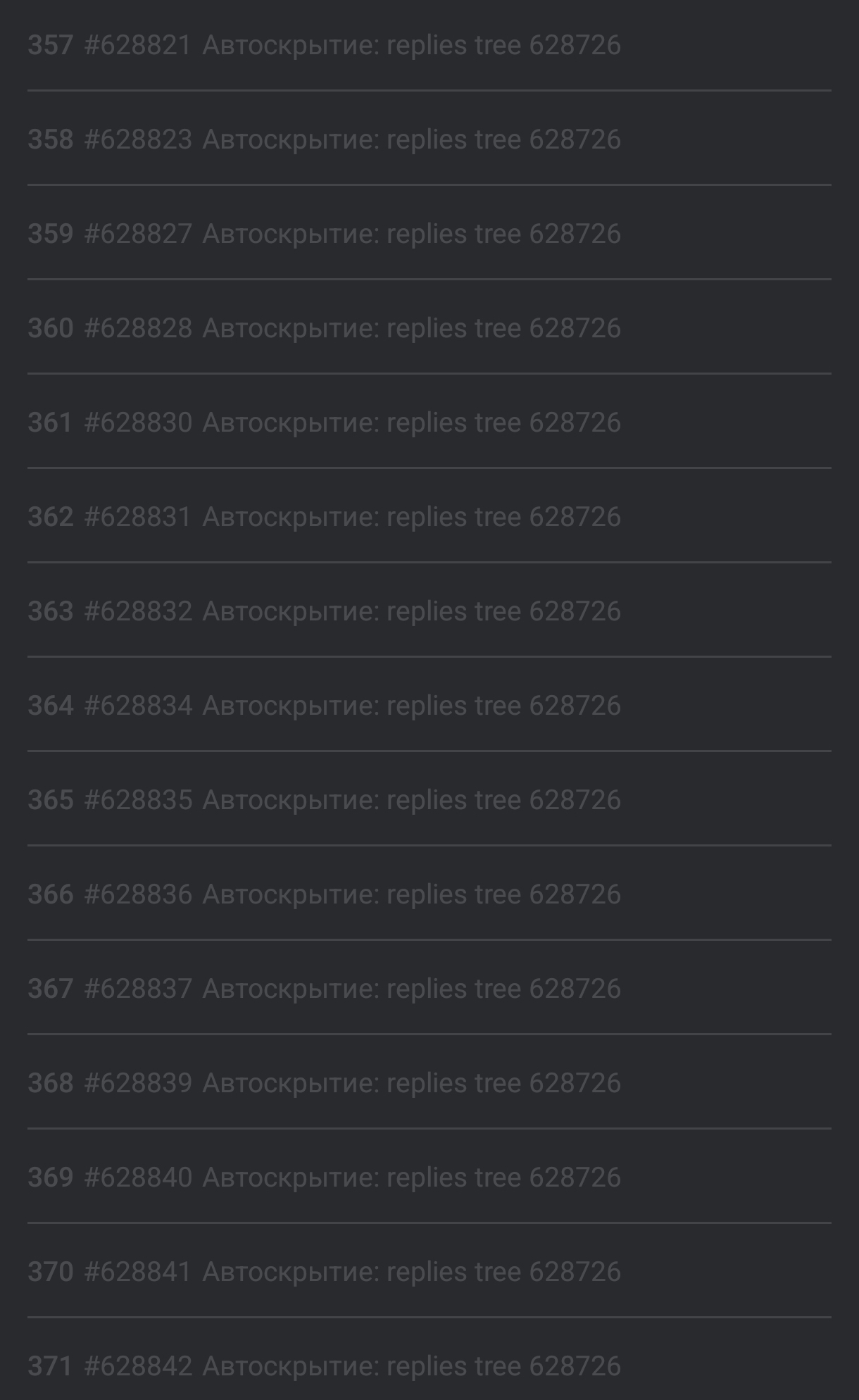Show collapsed post #628836
Viewport: 859px width, 1400px height.
click(x=429, y=894)
